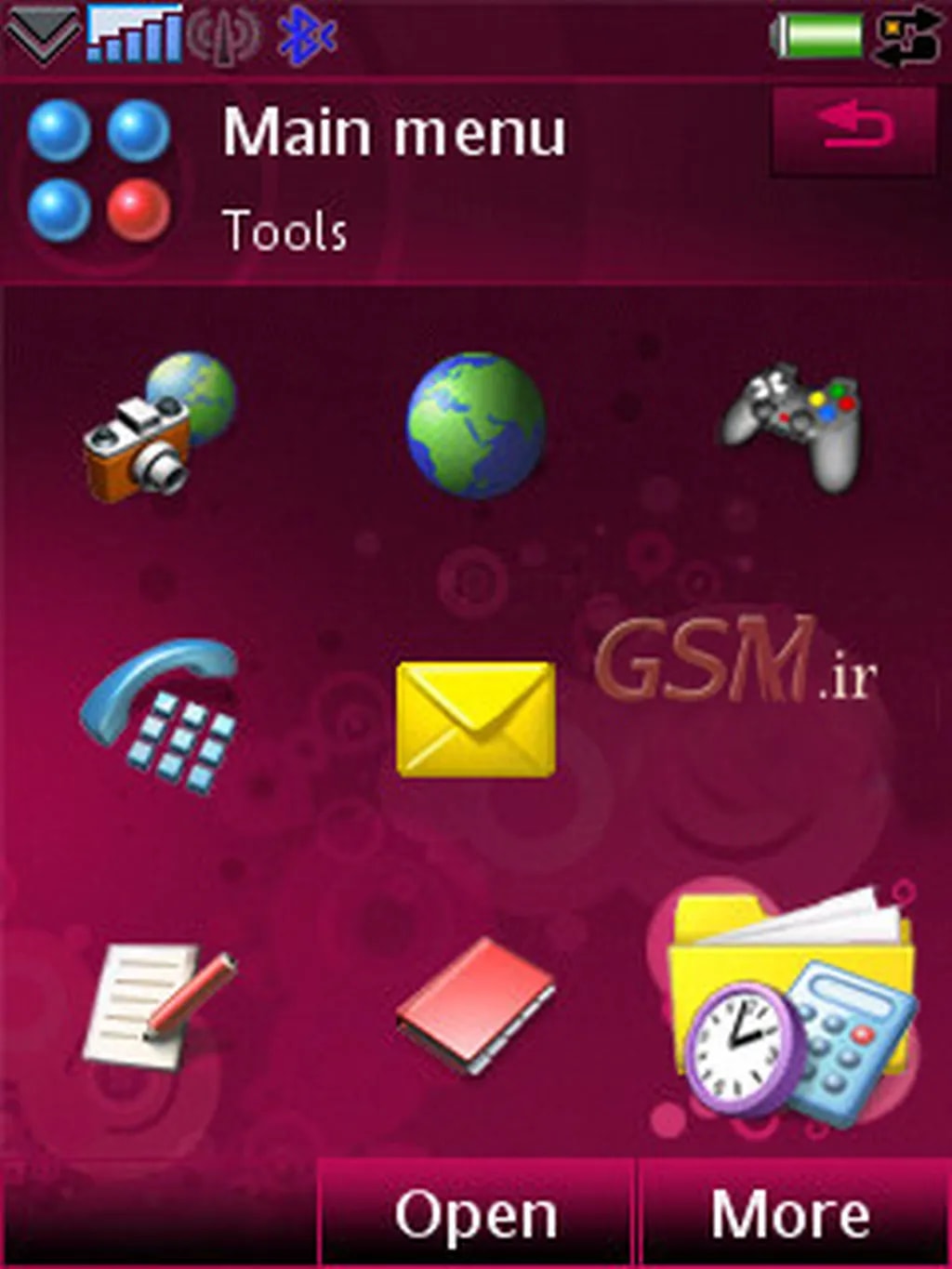
Task: Open the red book icon
Action: [475, 1006]
